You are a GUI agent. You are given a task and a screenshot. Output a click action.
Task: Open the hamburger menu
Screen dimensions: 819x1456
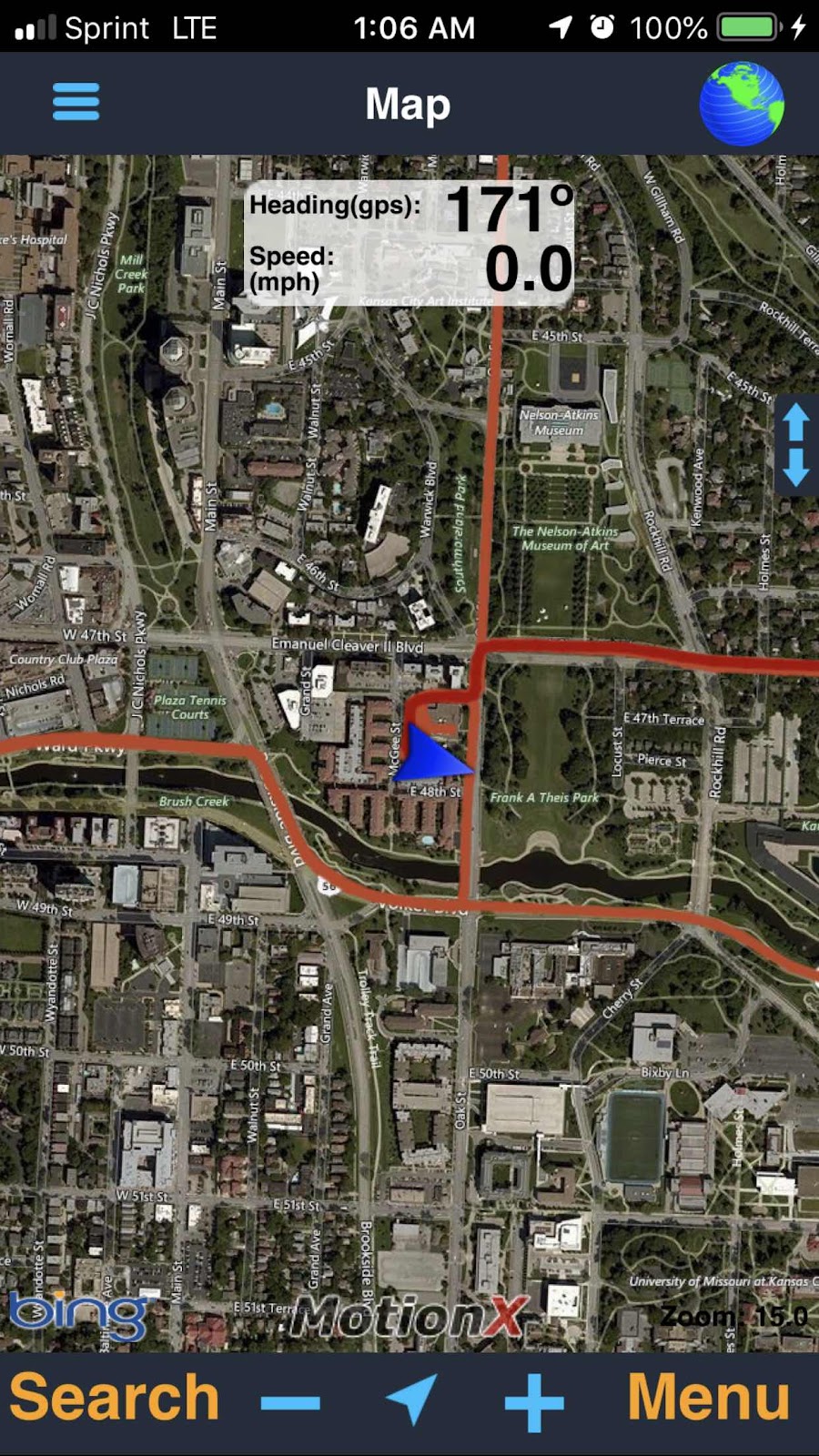tap(76, 102)
